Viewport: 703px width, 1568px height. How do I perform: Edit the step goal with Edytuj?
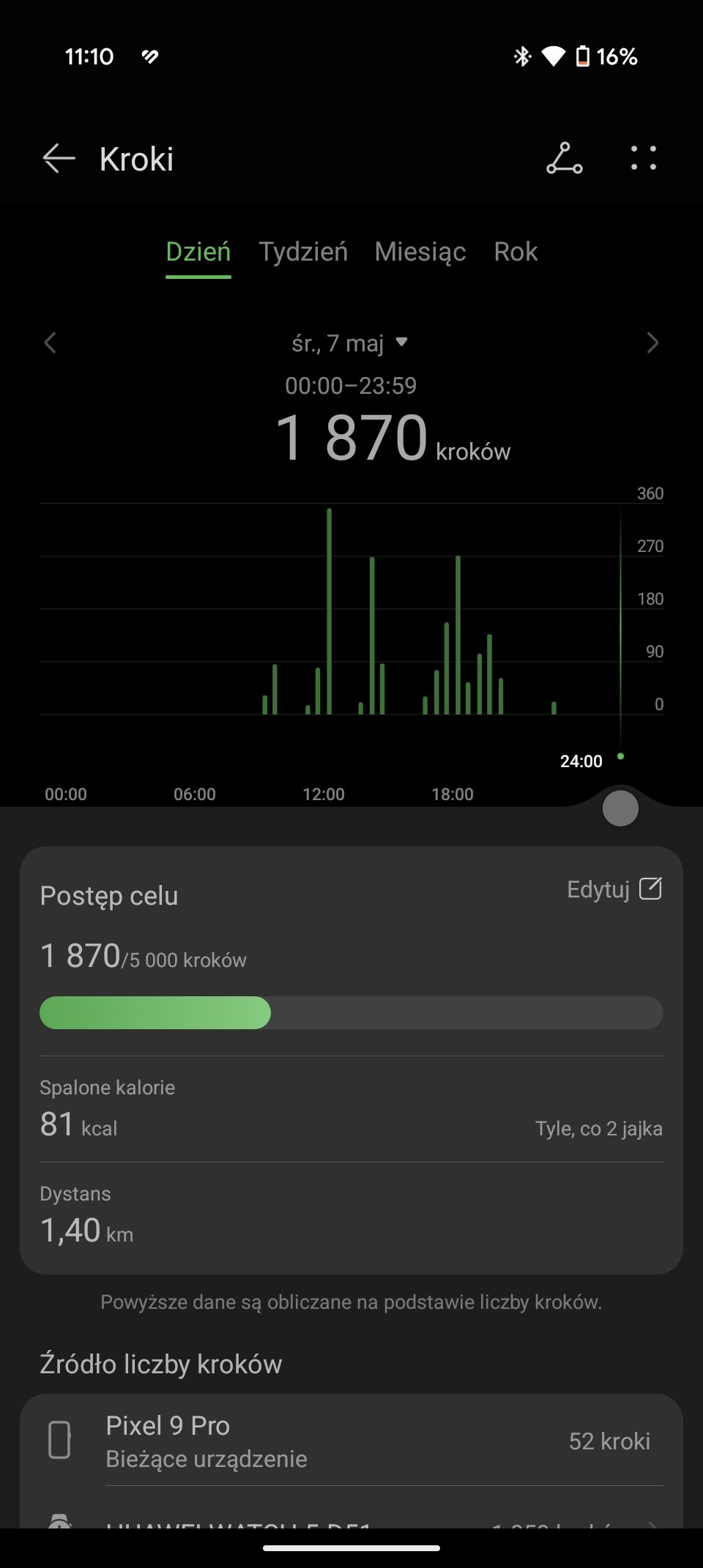[614, 889]
